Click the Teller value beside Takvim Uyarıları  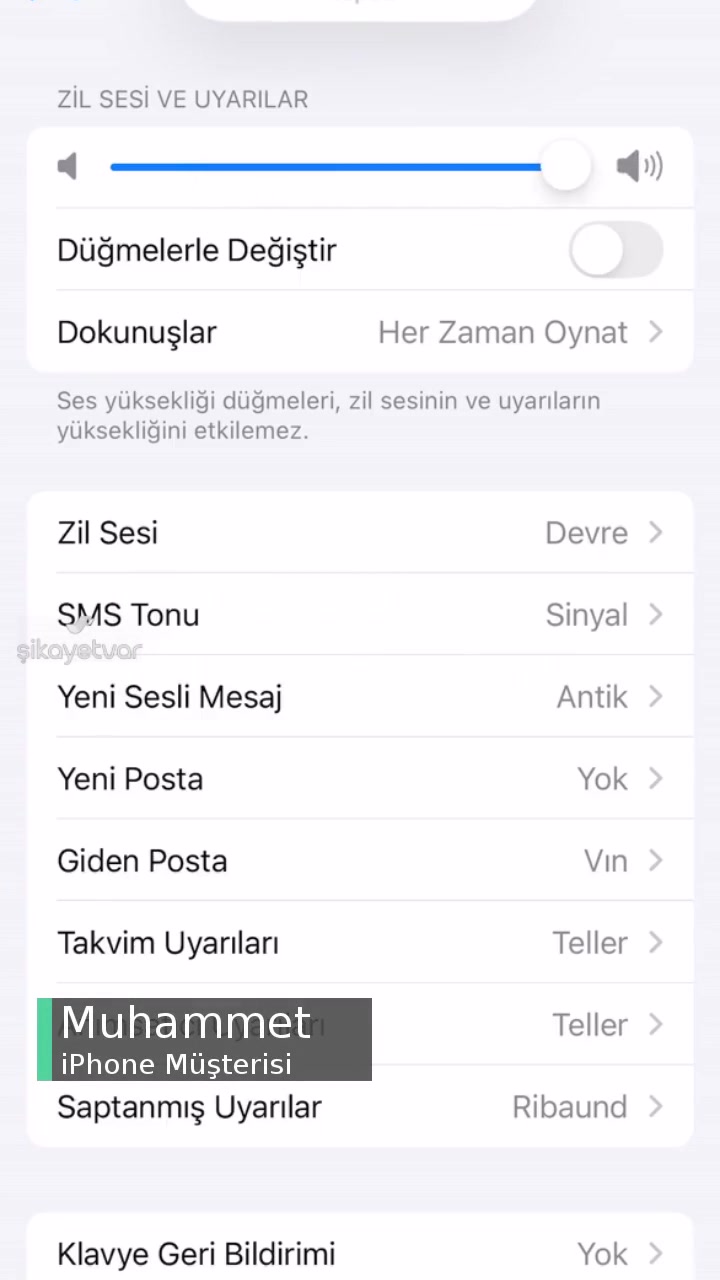pos(590,943)
